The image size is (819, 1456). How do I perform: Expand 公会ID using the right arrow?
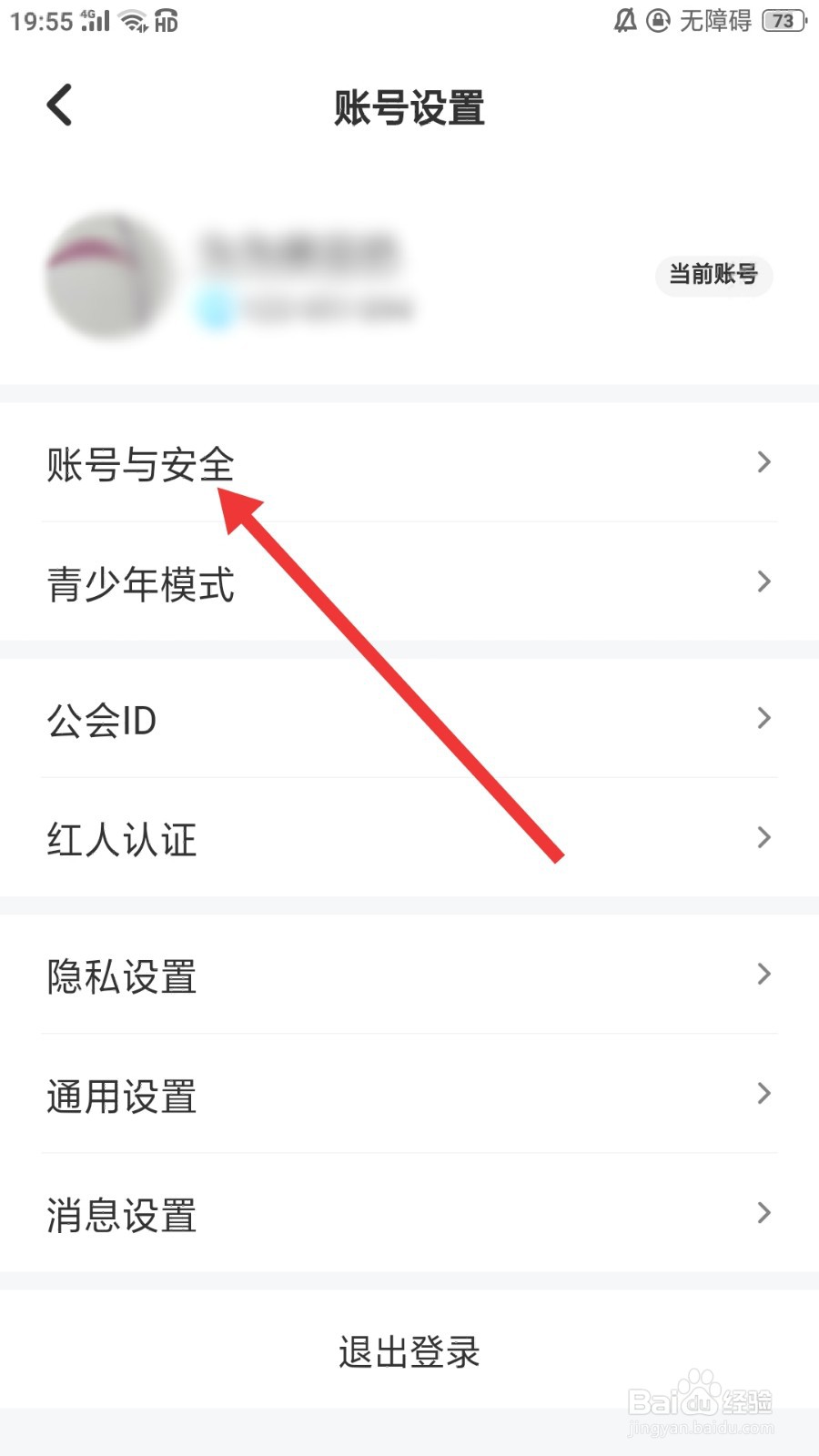[763, 718]
